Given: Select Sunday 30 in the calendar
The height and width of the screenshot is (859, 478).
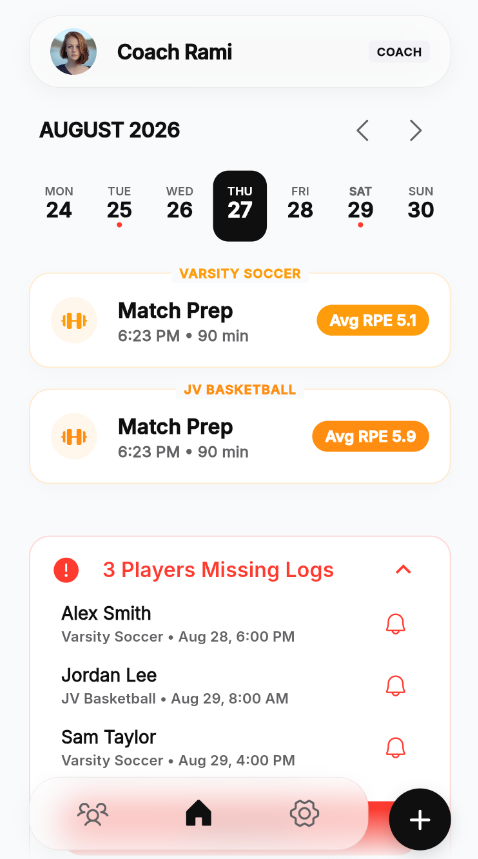Looking at the screenshot, I should [x=421, y=206].
